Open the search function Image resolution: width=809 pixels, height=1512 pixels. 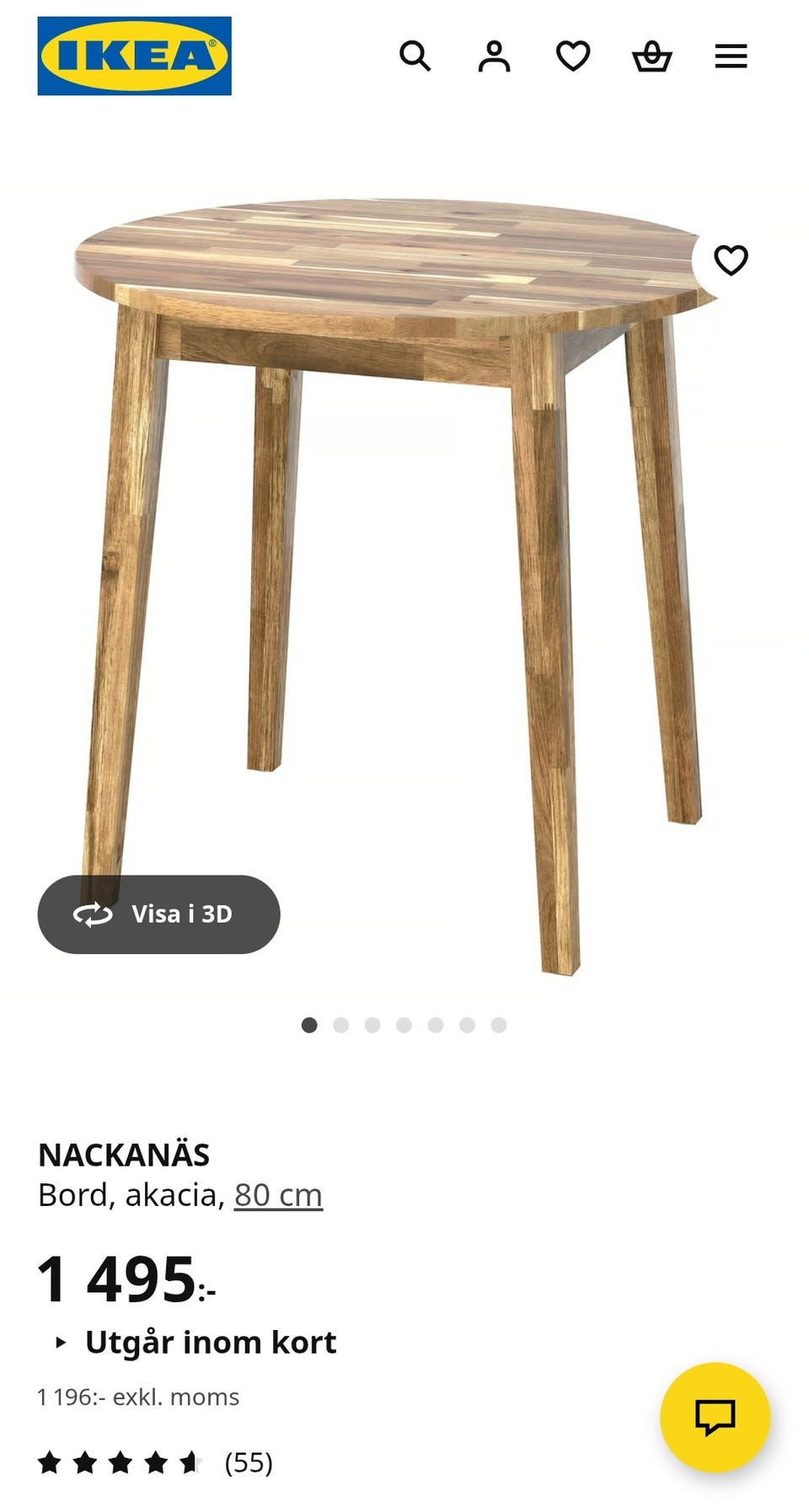(415, 56)
